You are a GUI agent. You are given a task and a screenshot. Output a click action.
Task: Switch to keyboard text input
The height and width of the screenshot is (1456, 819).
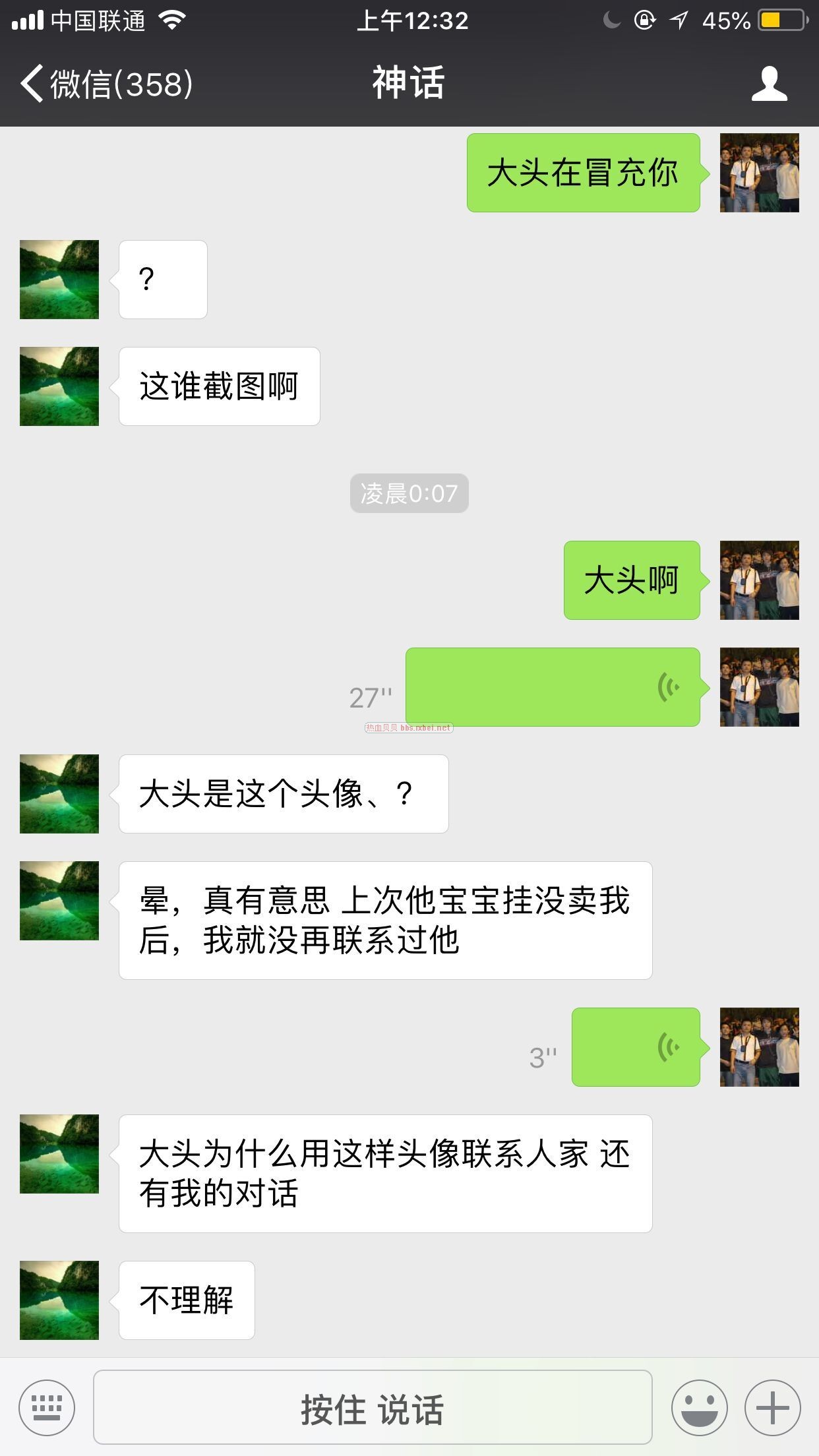[47, 1407]
